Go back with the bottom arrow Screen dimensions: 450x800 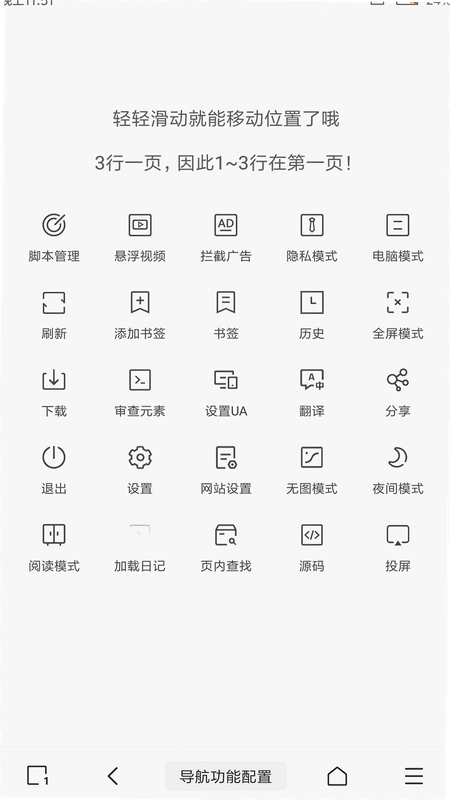(x=113, y=776)
